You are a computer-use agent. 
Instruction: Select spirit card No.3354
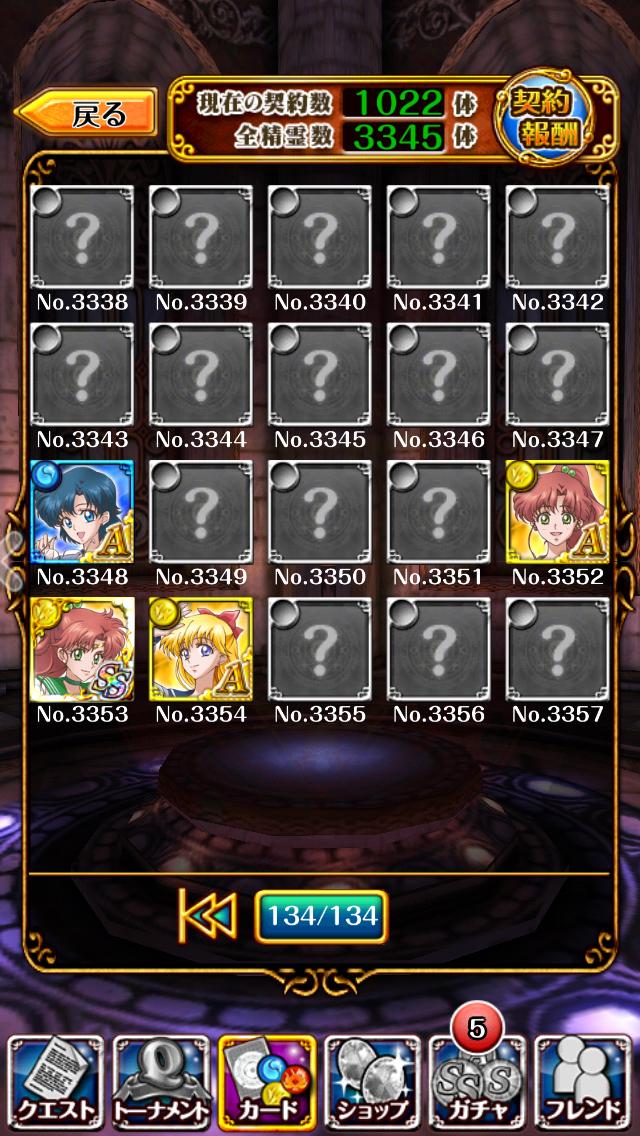click(200, 649)
